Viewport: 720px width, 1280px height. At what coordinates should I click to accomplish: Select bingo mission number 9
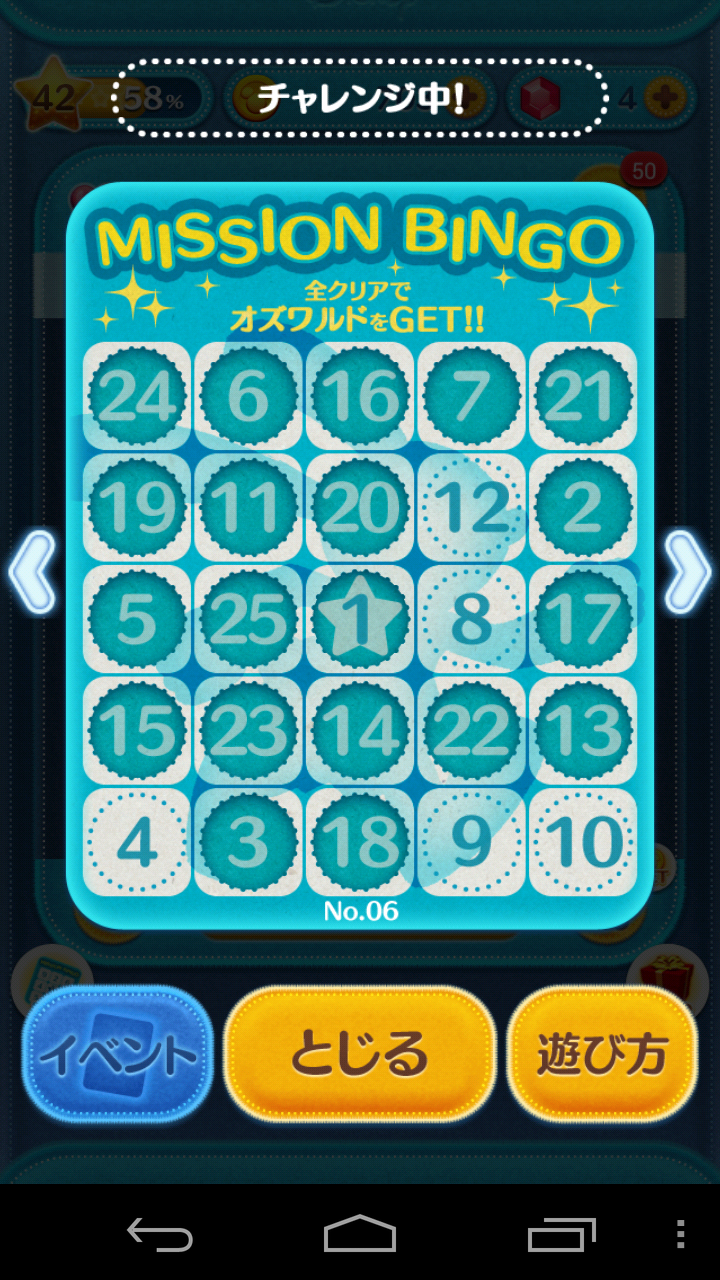[x=471, y=842]
